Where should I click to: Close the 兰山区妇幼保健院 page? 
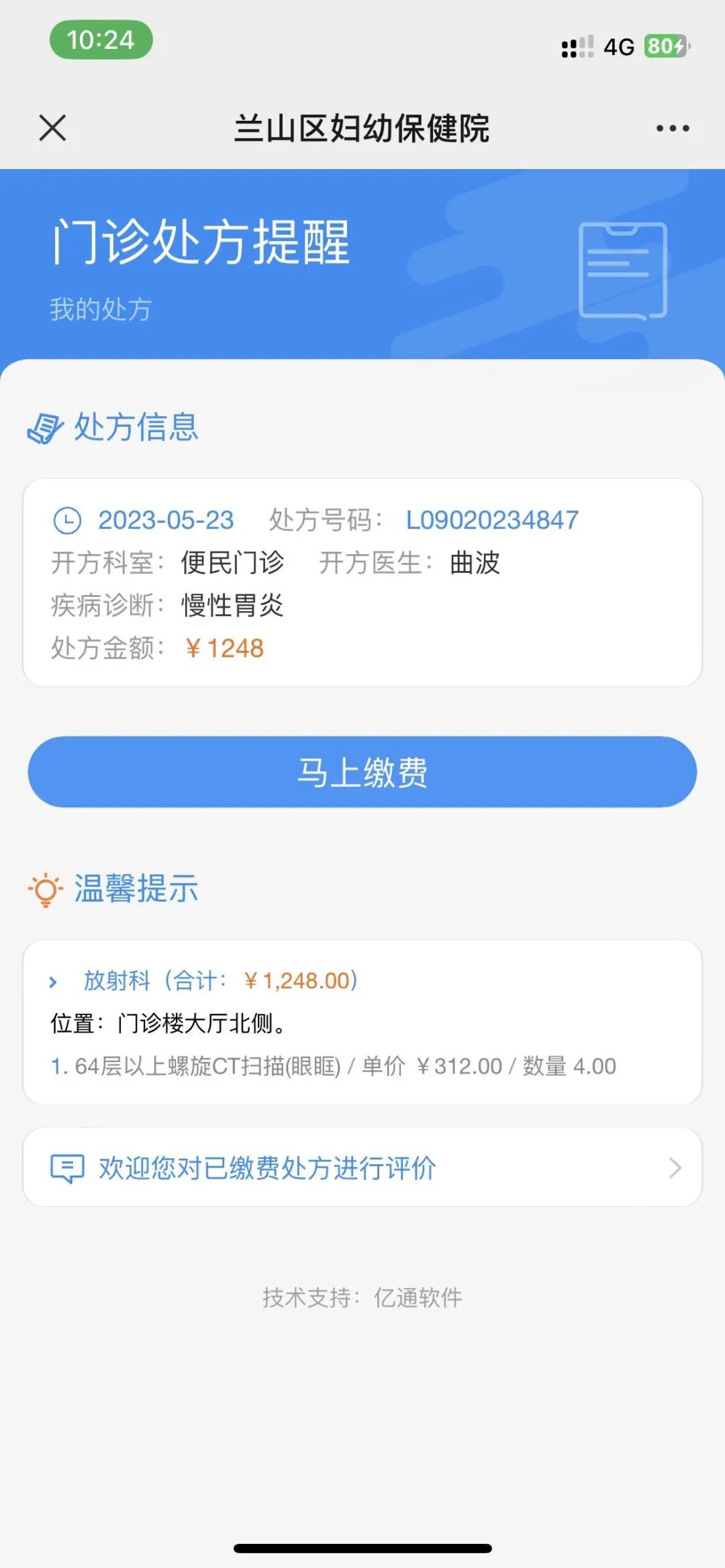point(52,127)
